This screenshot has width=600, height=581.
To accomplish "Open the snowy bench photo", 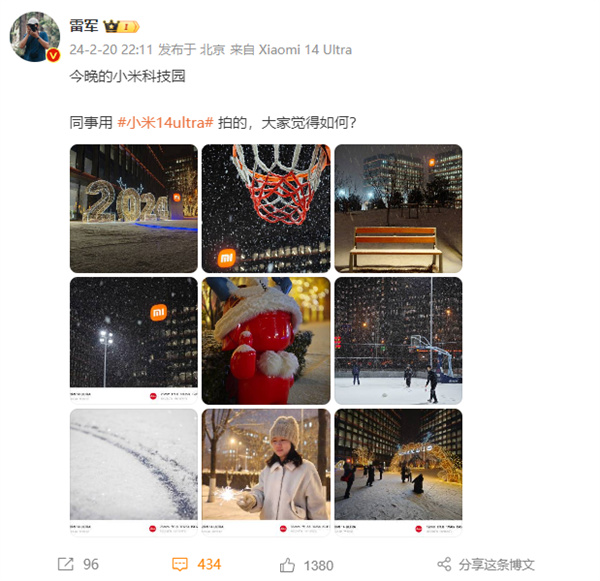I will pyautogui.click(x=398, y=209).
